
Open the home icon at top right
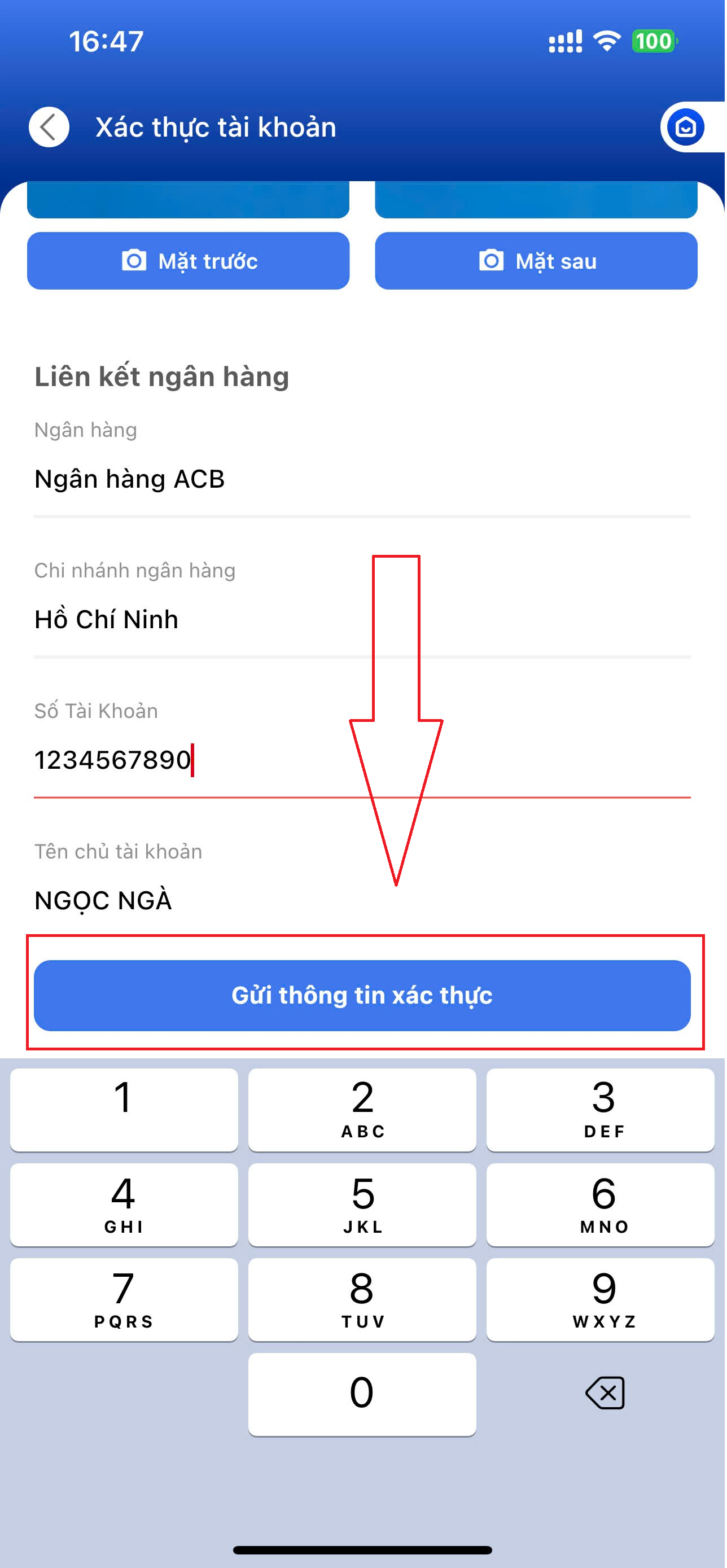[686, 127]
